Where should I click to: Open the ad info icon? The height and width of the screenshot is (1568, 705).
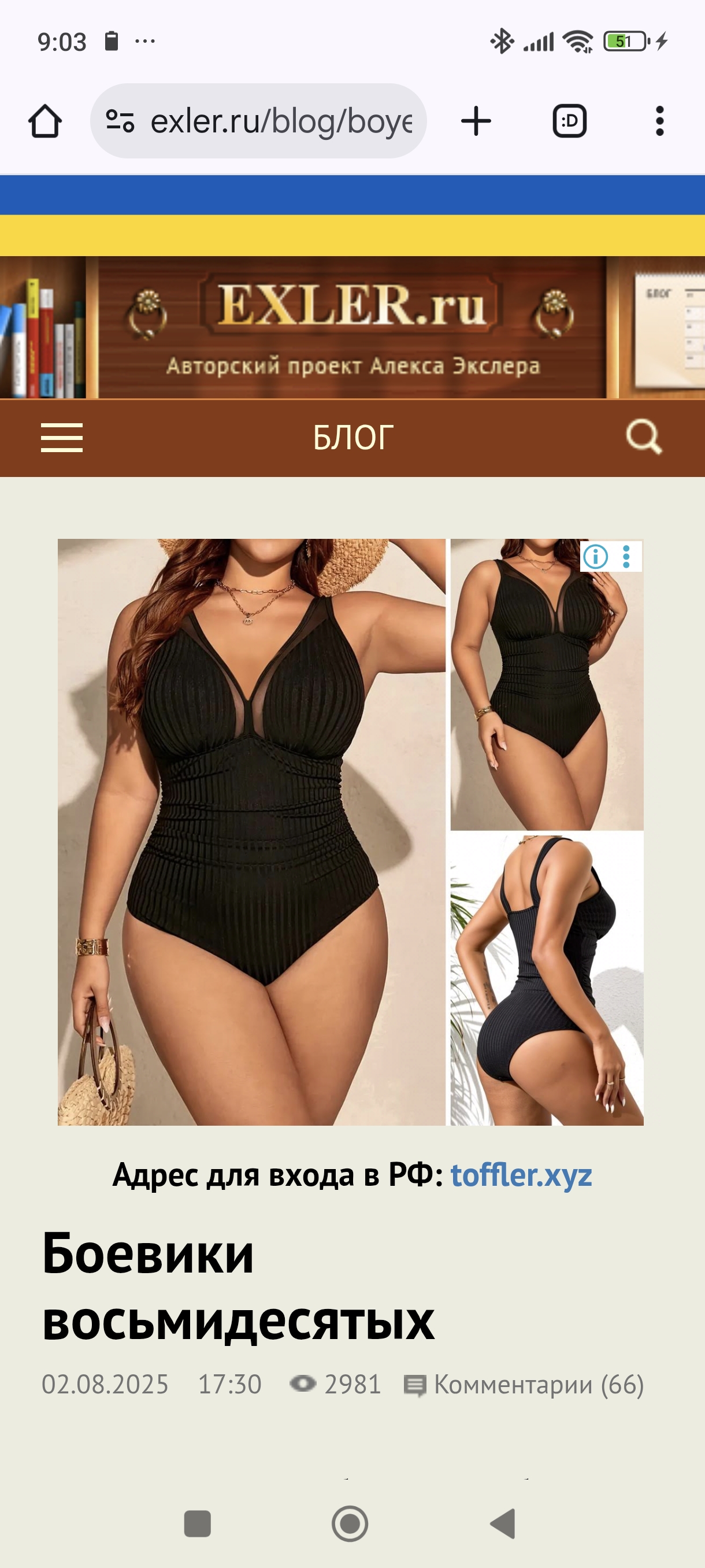click(x=595, y=556)
